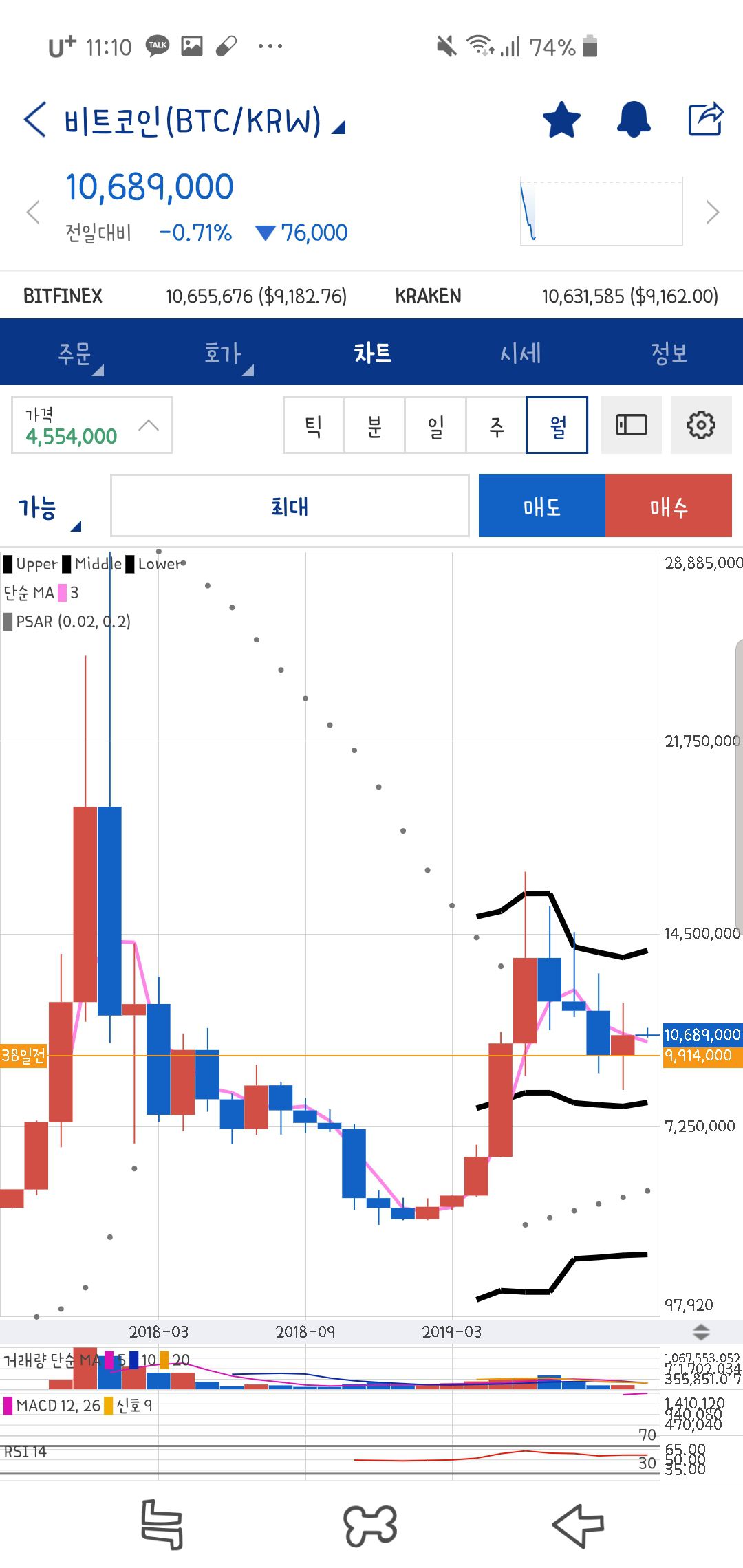743x1568 pixels.
Task: Switch timeframe to 주 (weekly)
Action: 496,425
